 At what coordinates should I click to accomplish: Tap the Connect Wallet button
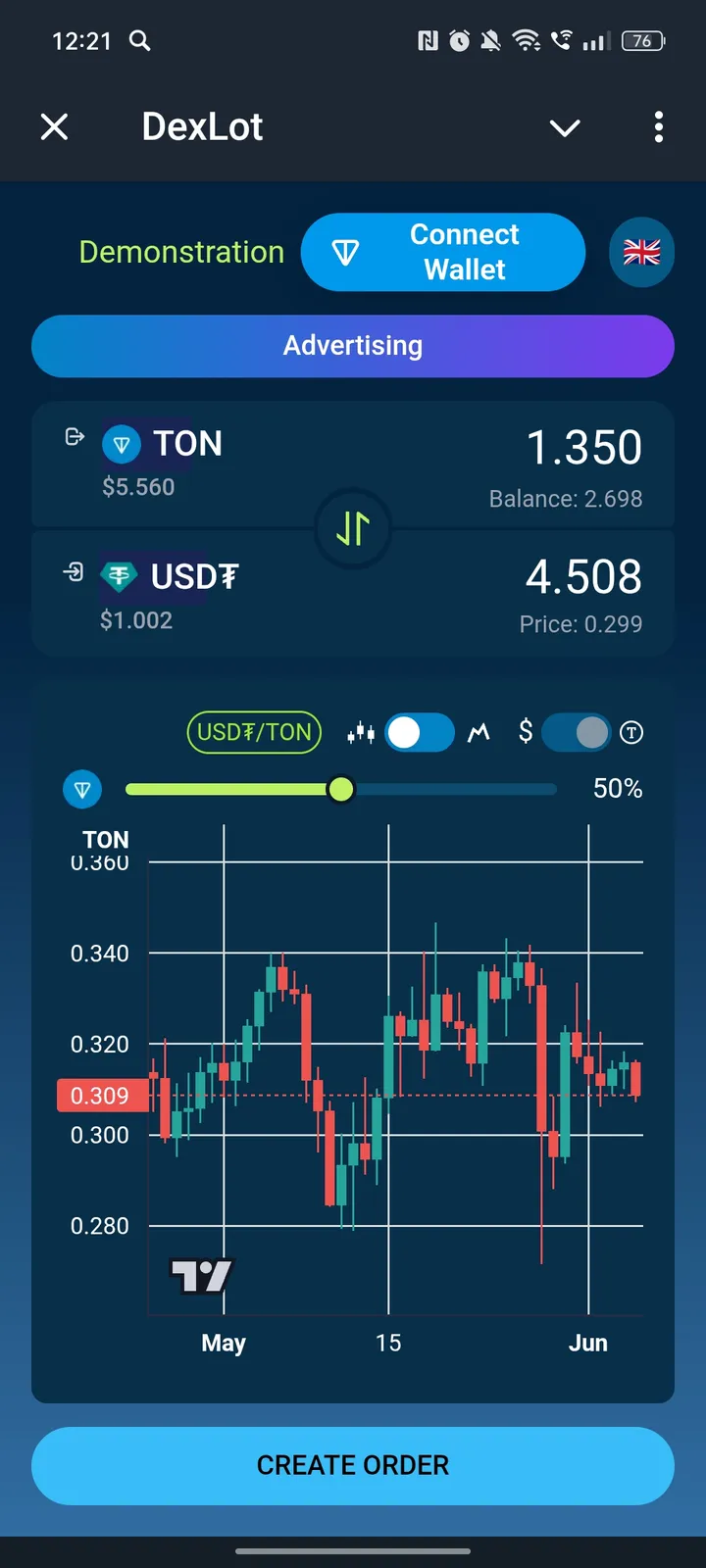pos(443,252)
